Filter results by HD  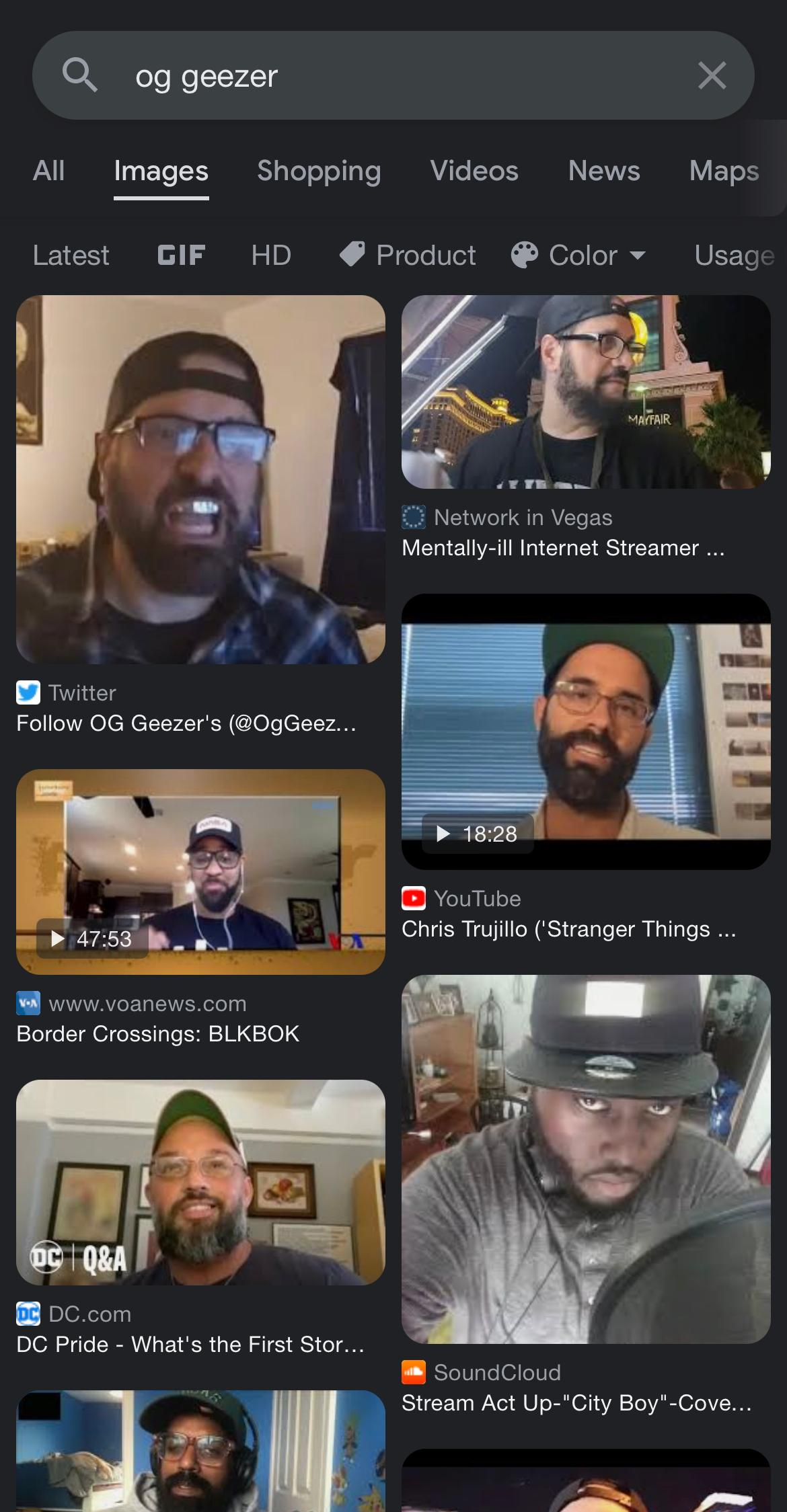pos(271,255)
